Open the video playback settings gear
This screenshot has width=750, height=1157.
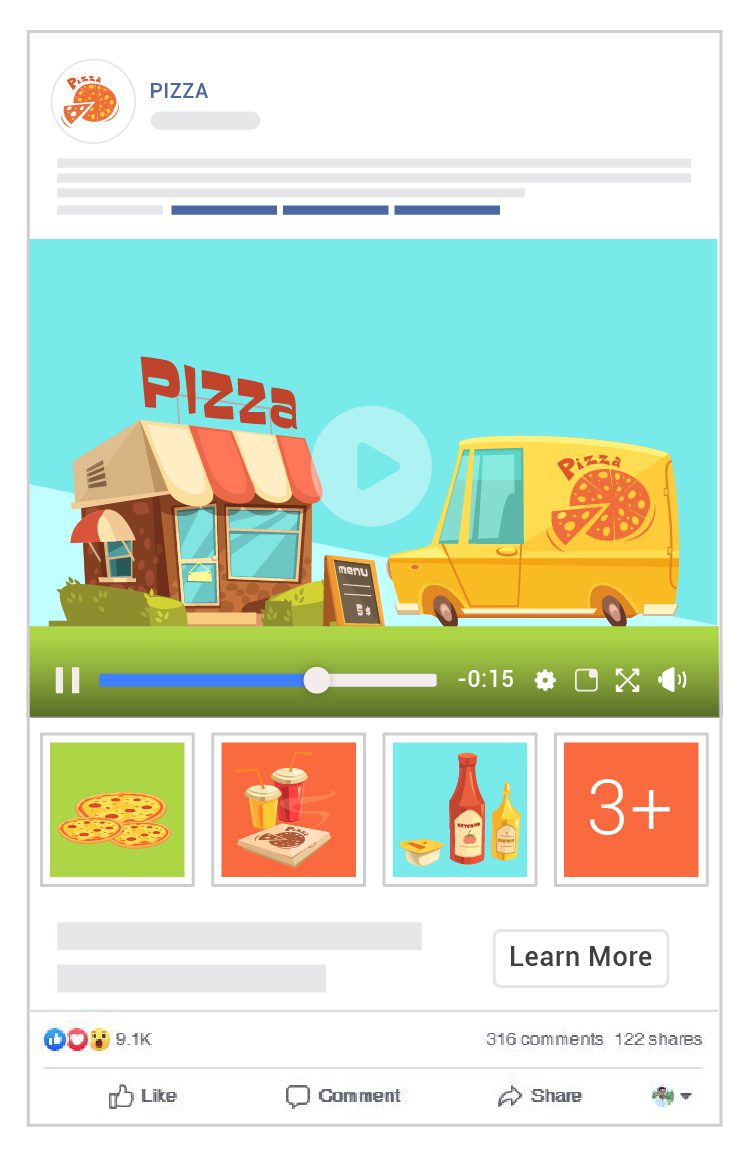click(544, 680)
